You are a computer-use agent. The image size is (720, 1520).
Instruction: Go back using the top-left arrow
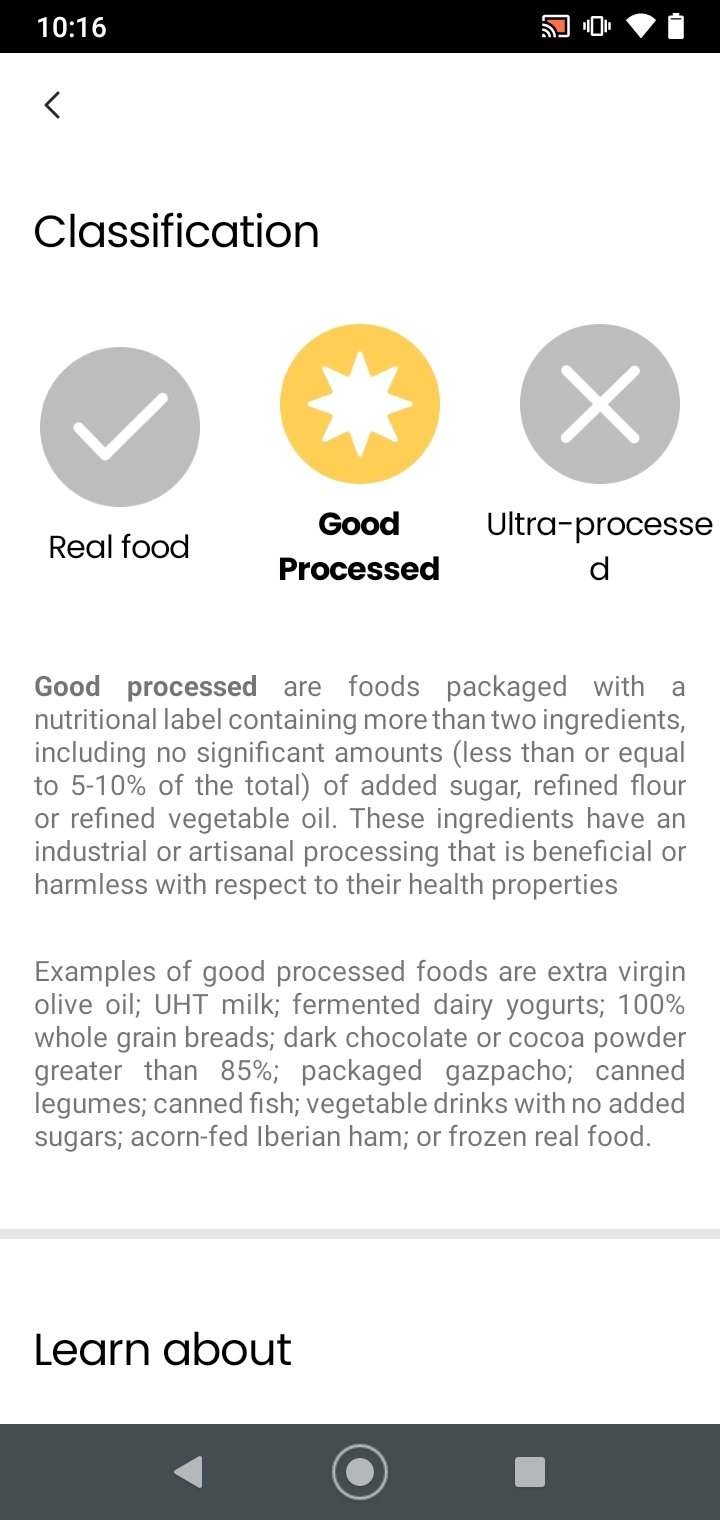[x=52, y=105]
